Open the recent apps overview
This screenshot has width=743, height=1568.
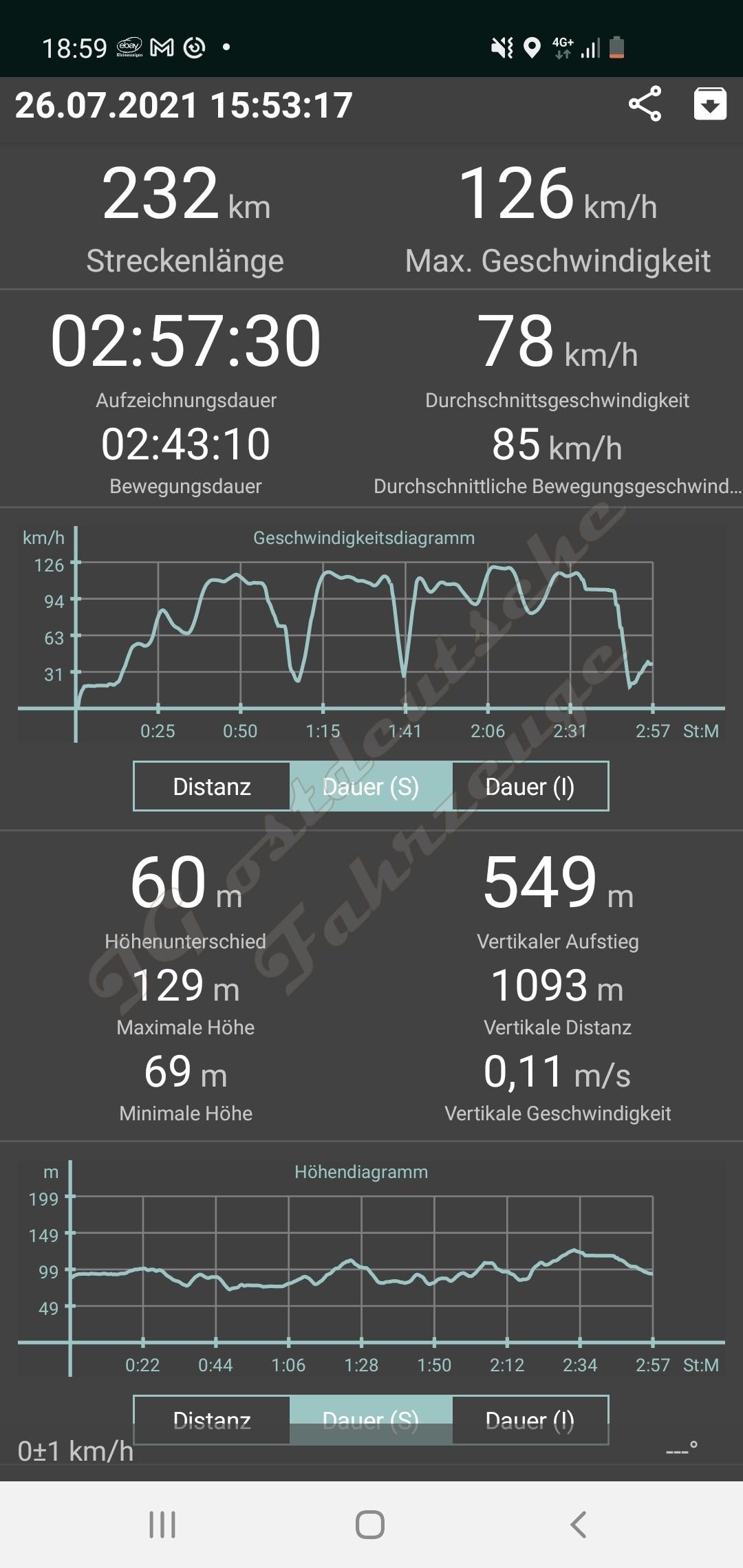tap(162, 1525)
